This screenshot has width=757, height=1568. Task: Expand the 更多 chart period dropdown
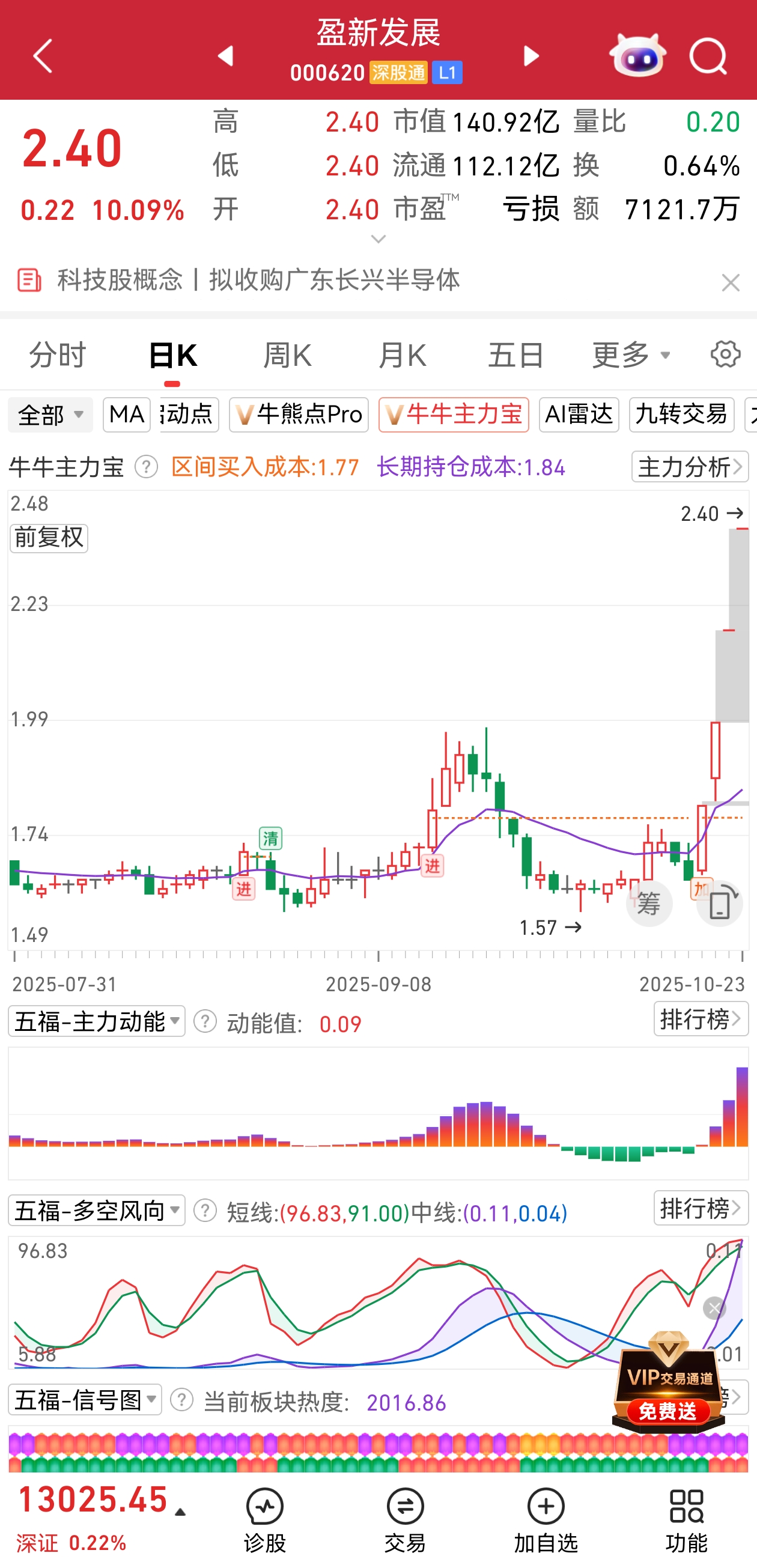click(630, 355)
